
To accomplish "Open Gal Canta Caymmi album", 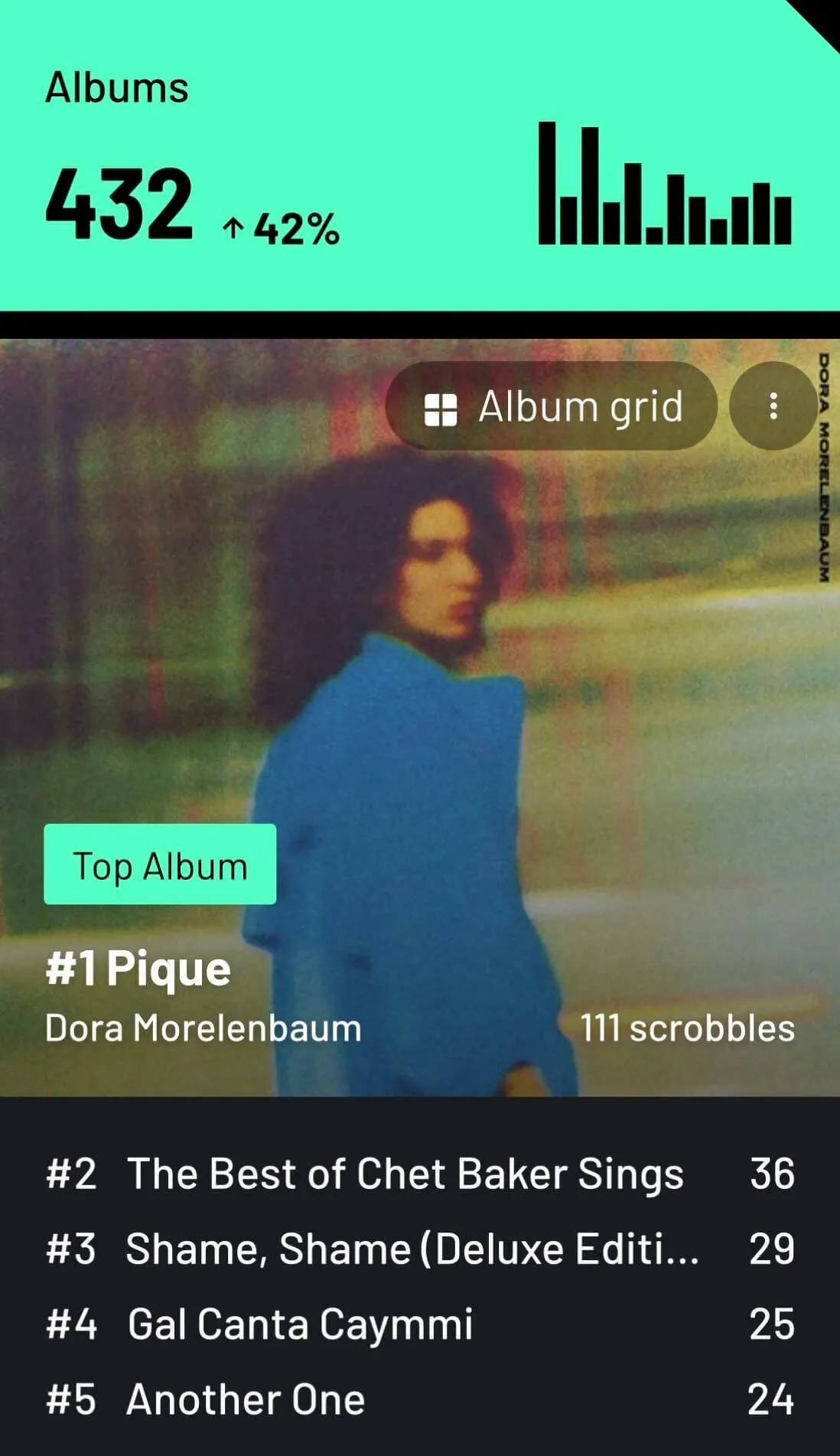I will tap(300, 1324).
